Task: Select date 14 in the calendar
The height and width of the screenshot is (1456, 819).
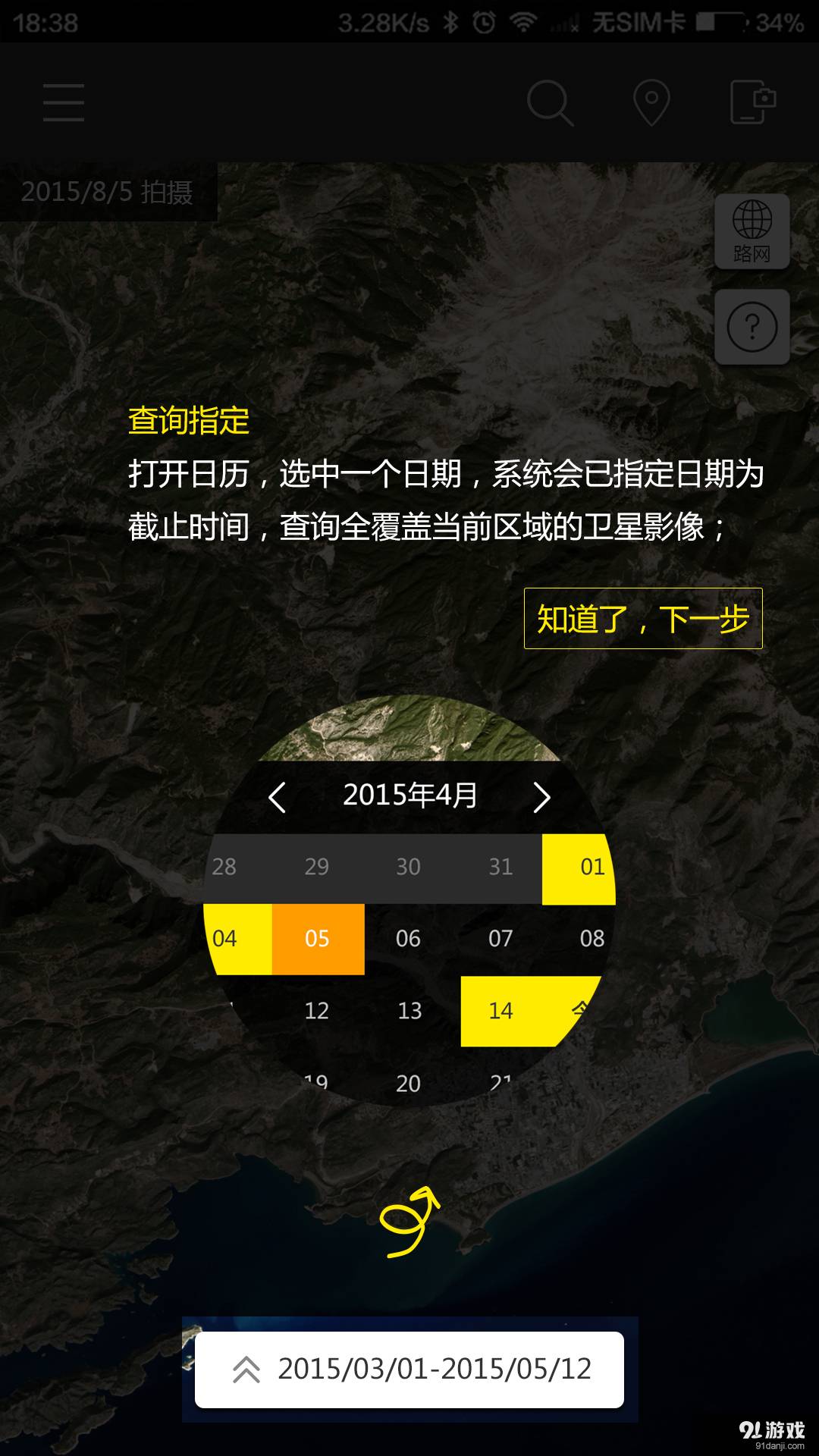Action: point(500,1011)
